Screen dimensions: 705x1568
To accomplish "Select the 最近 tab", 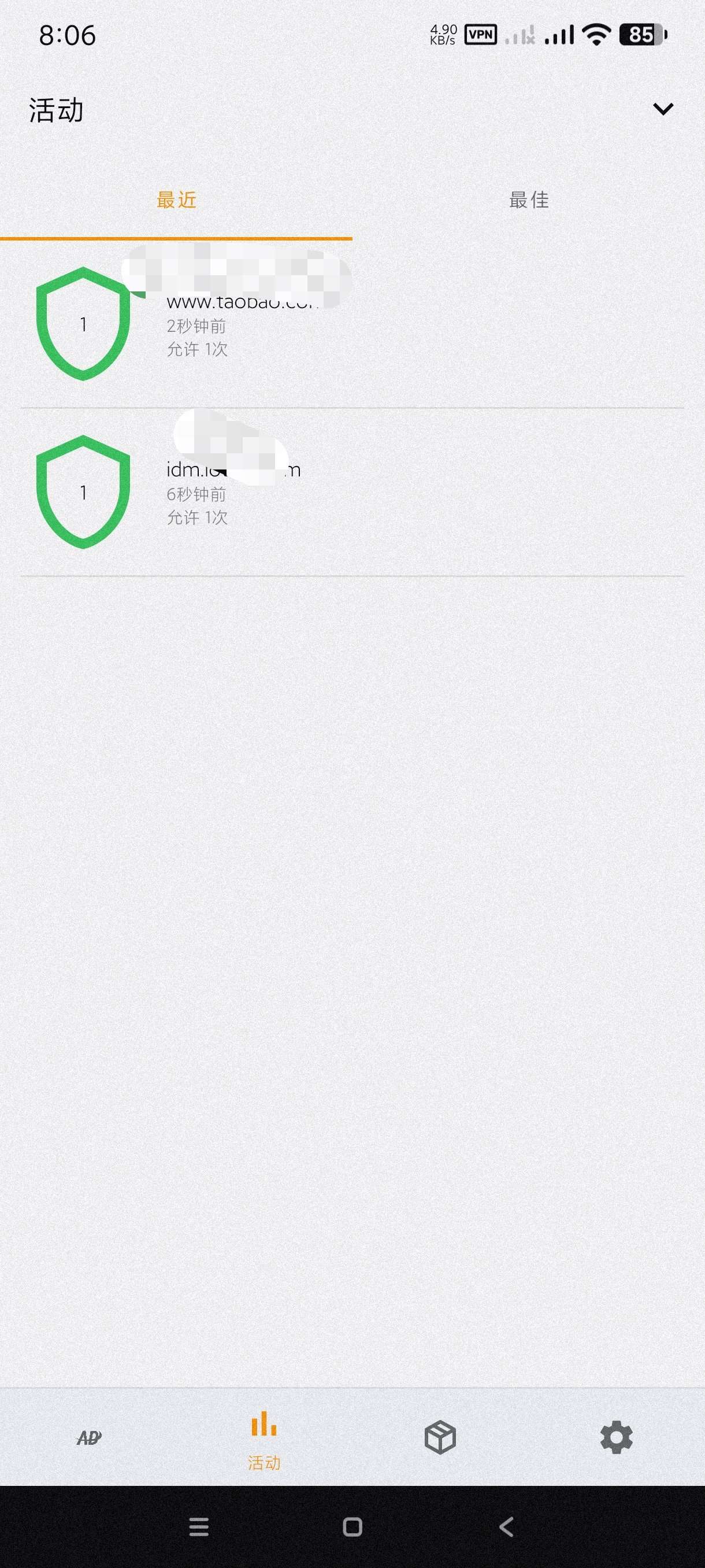I will click(x=176, y=199).
